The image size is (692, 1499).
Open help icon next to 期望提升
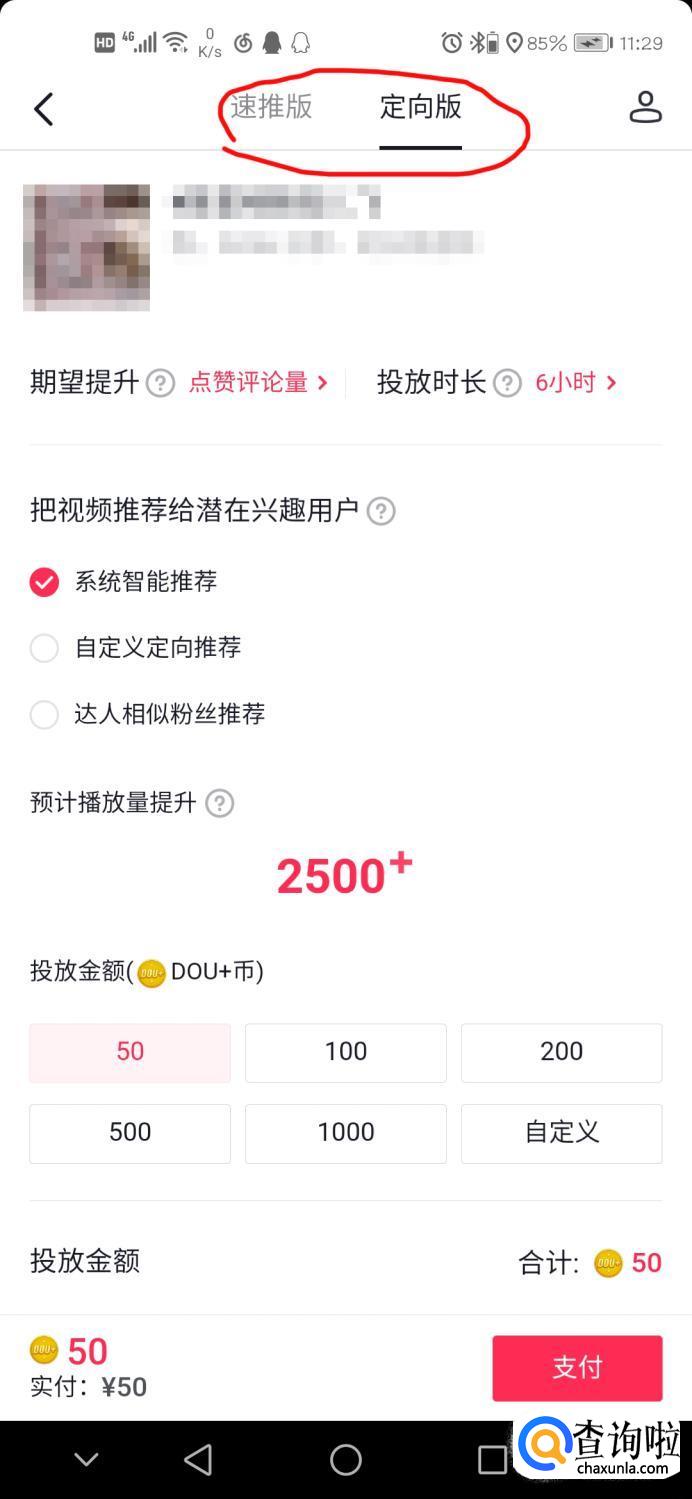(161, 383)
